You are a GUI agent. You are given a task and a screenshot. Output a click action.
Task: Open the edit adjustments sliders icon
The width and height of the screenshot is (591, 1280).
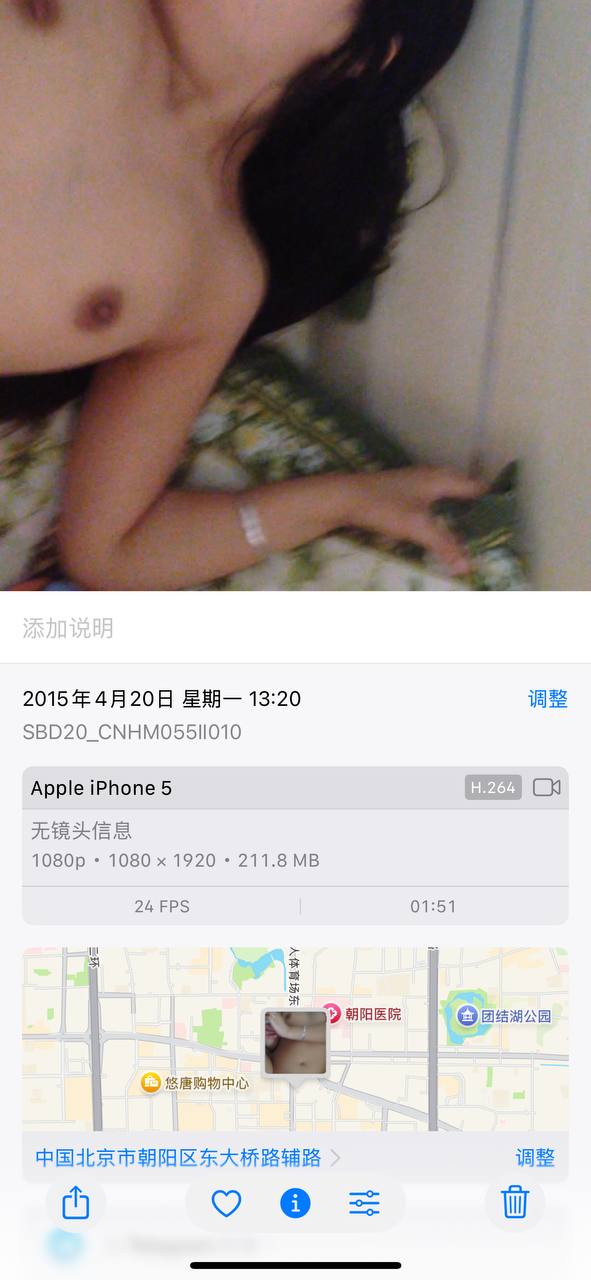(364, 1203)
